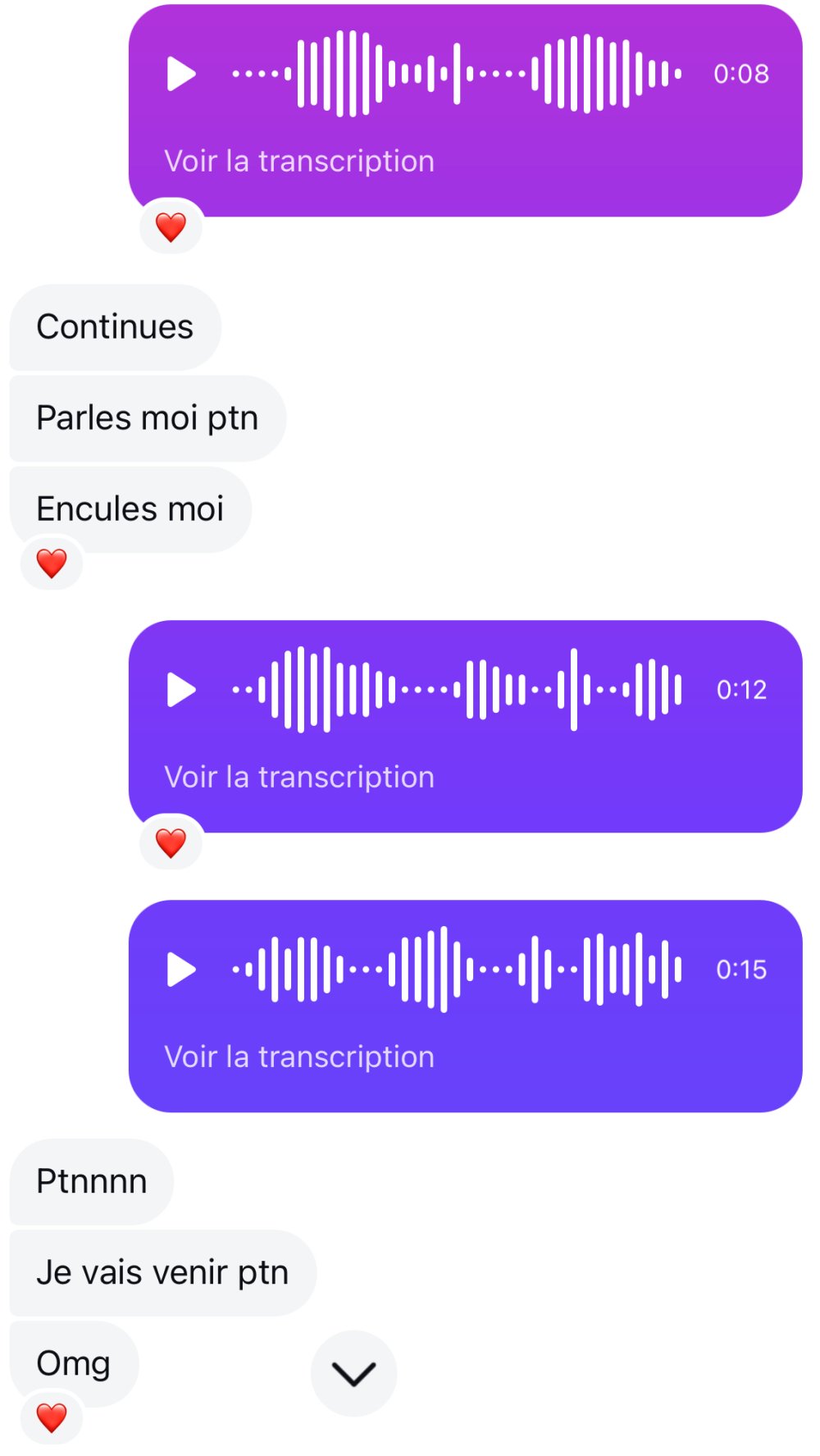Play the 0:15 voice message
This screenshot has width=820, height=1456.
pos(181,970)
